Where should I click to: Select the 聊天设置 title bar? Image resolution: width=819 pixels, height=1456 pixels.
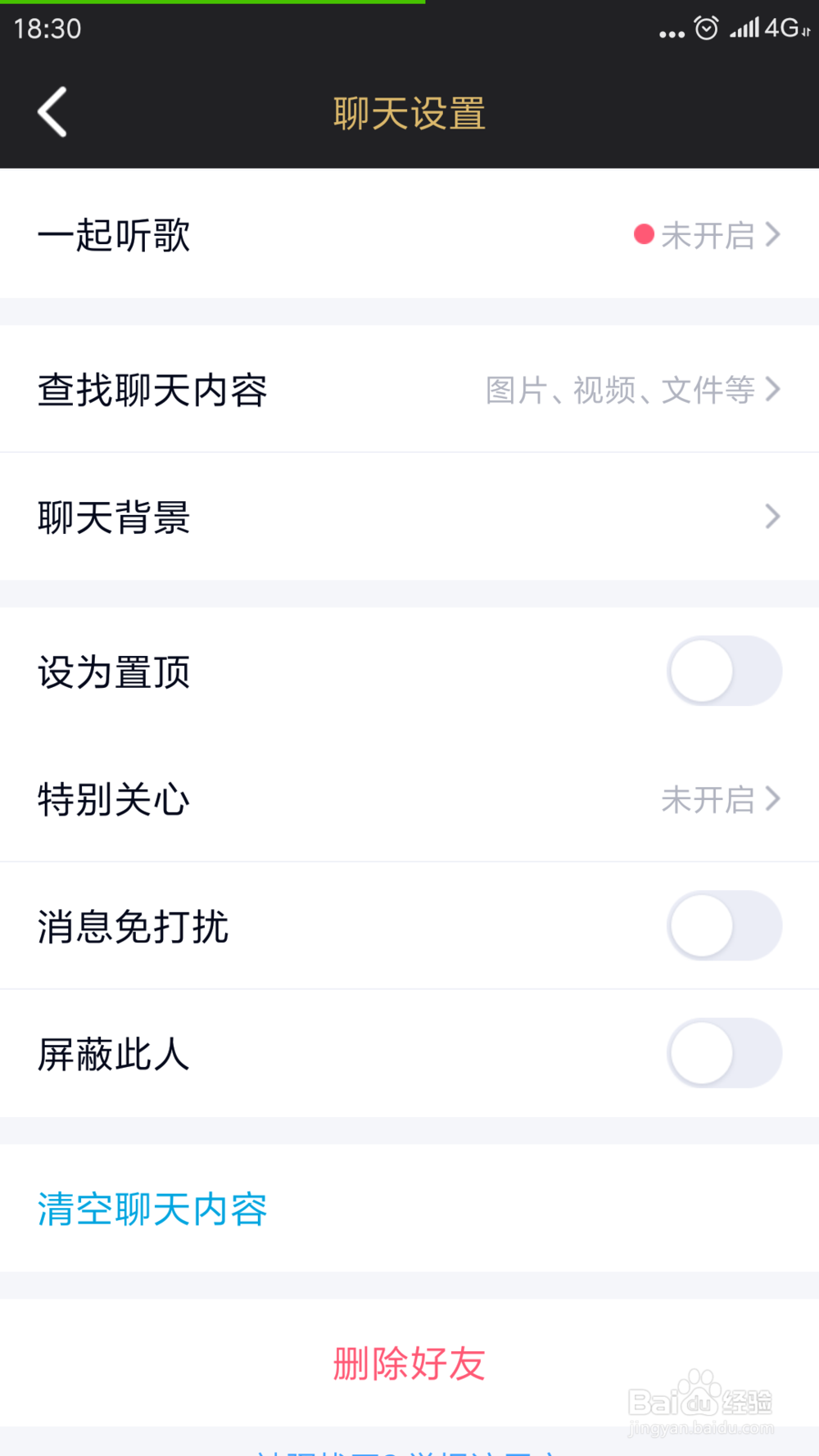click(x=408, y=114)
